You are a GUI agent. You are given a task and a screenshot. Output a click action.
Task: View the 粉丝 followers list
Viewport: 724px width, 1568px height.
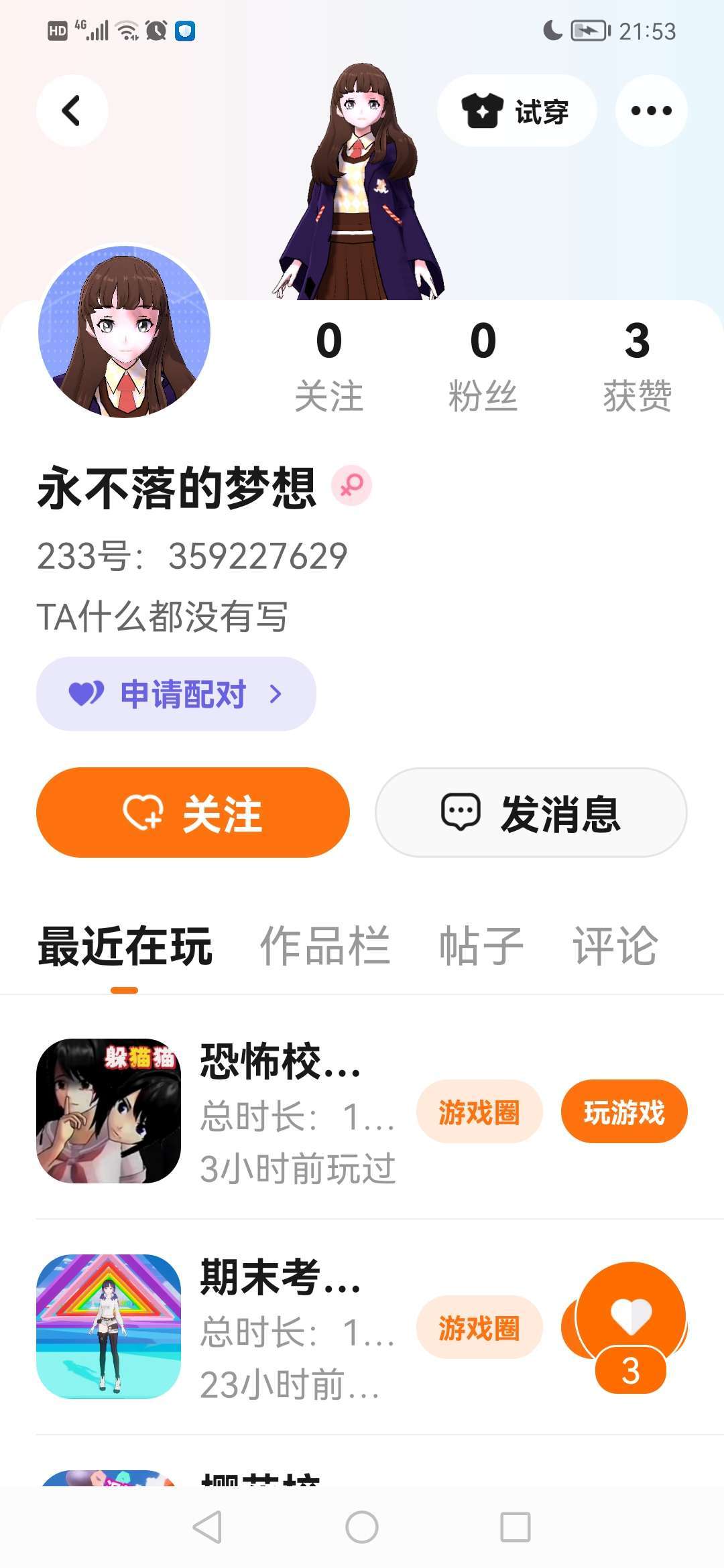pyautogui.click(x=483, y=365)
